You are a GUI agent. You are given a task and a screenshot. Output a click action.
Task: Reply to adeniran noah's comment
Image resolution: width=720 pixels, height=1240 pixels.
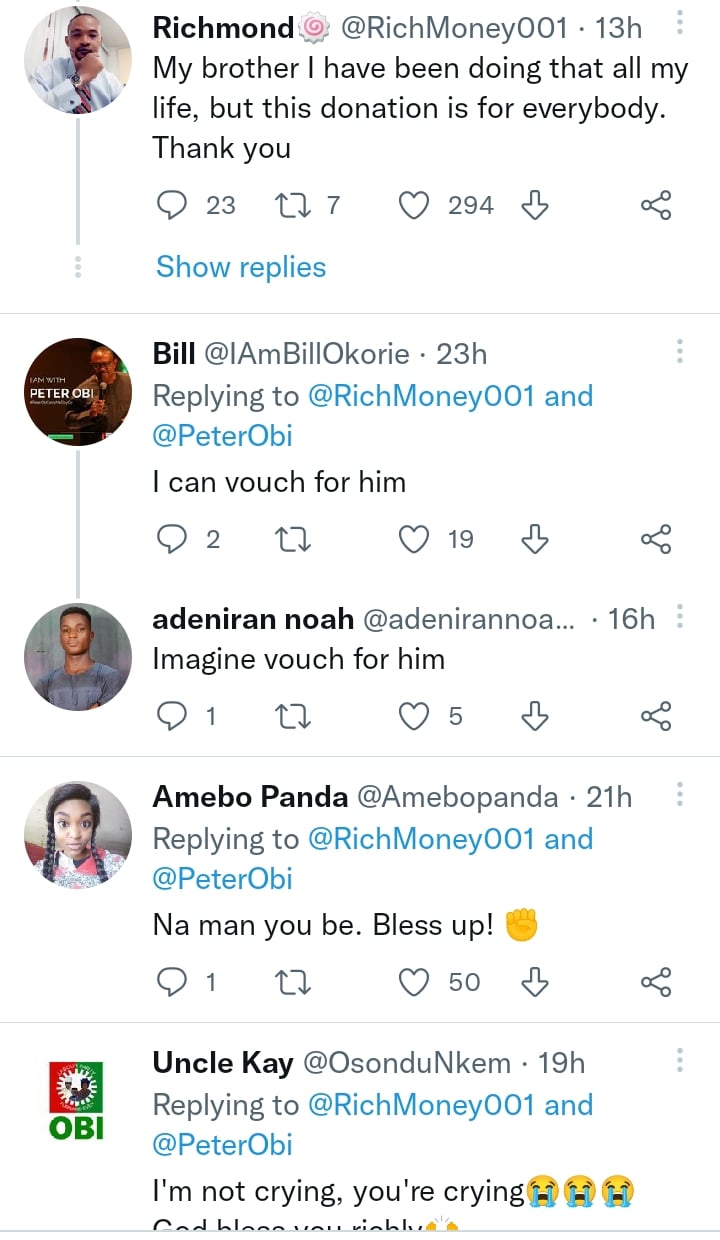(x=173, y=716)
